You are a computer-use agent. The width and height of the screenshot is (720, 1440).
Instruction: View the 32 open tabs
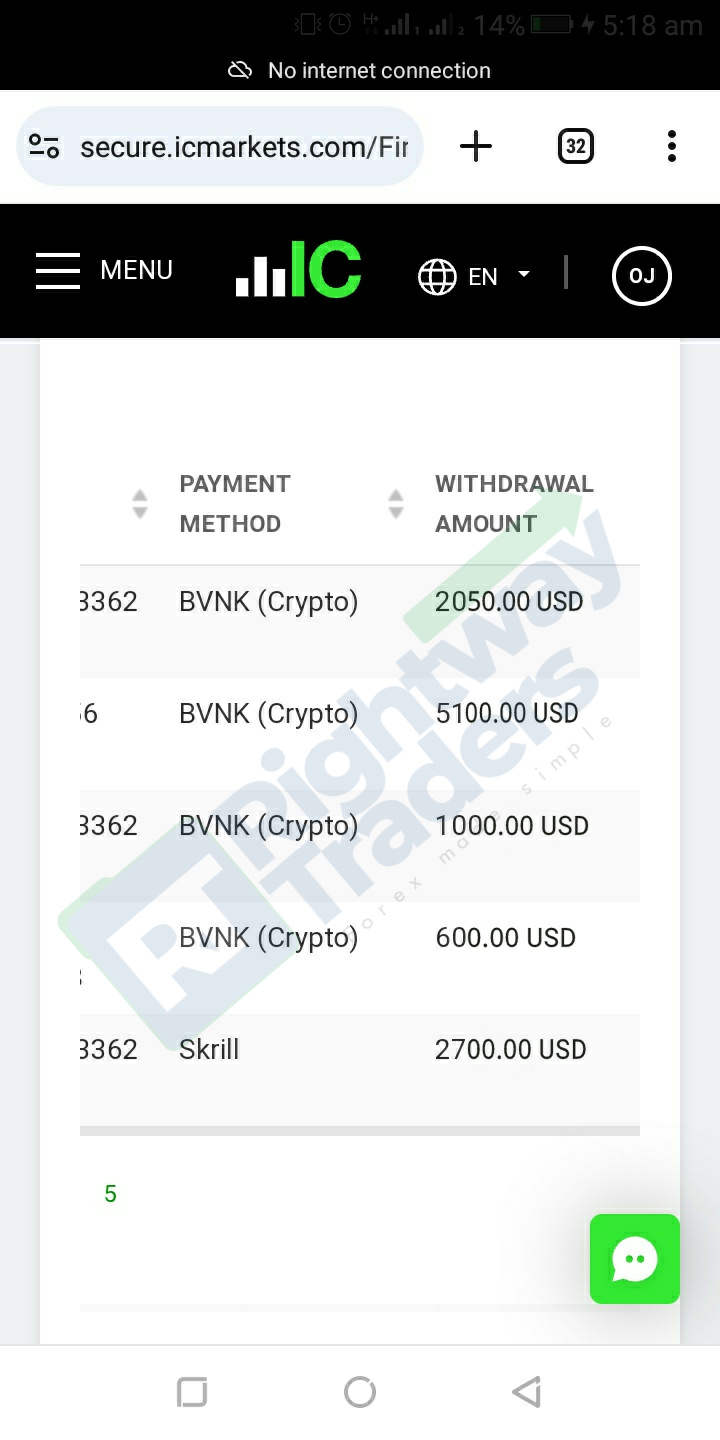pyautogui.click(x=575, y=147)
